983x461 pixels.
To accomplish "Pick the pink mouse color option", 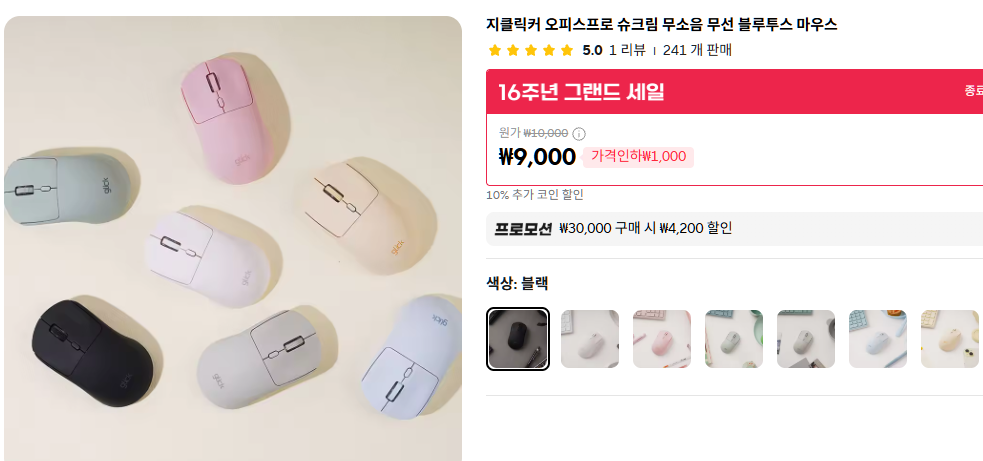I will (x=662, y=339).
